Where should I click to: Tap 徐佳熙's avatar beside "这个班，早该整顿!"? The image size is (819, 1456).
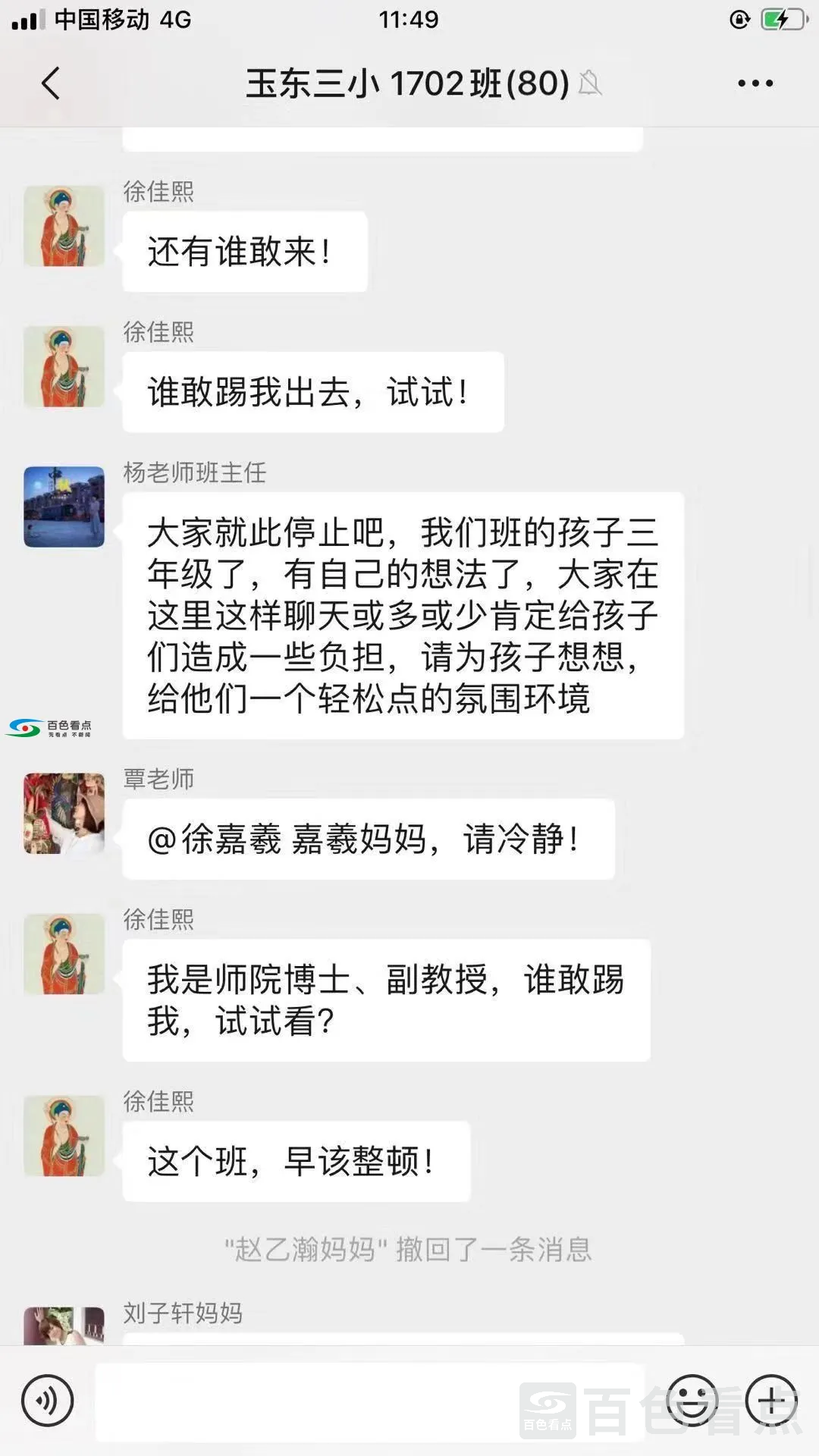pyautogui.click(x=64, y=1135)
